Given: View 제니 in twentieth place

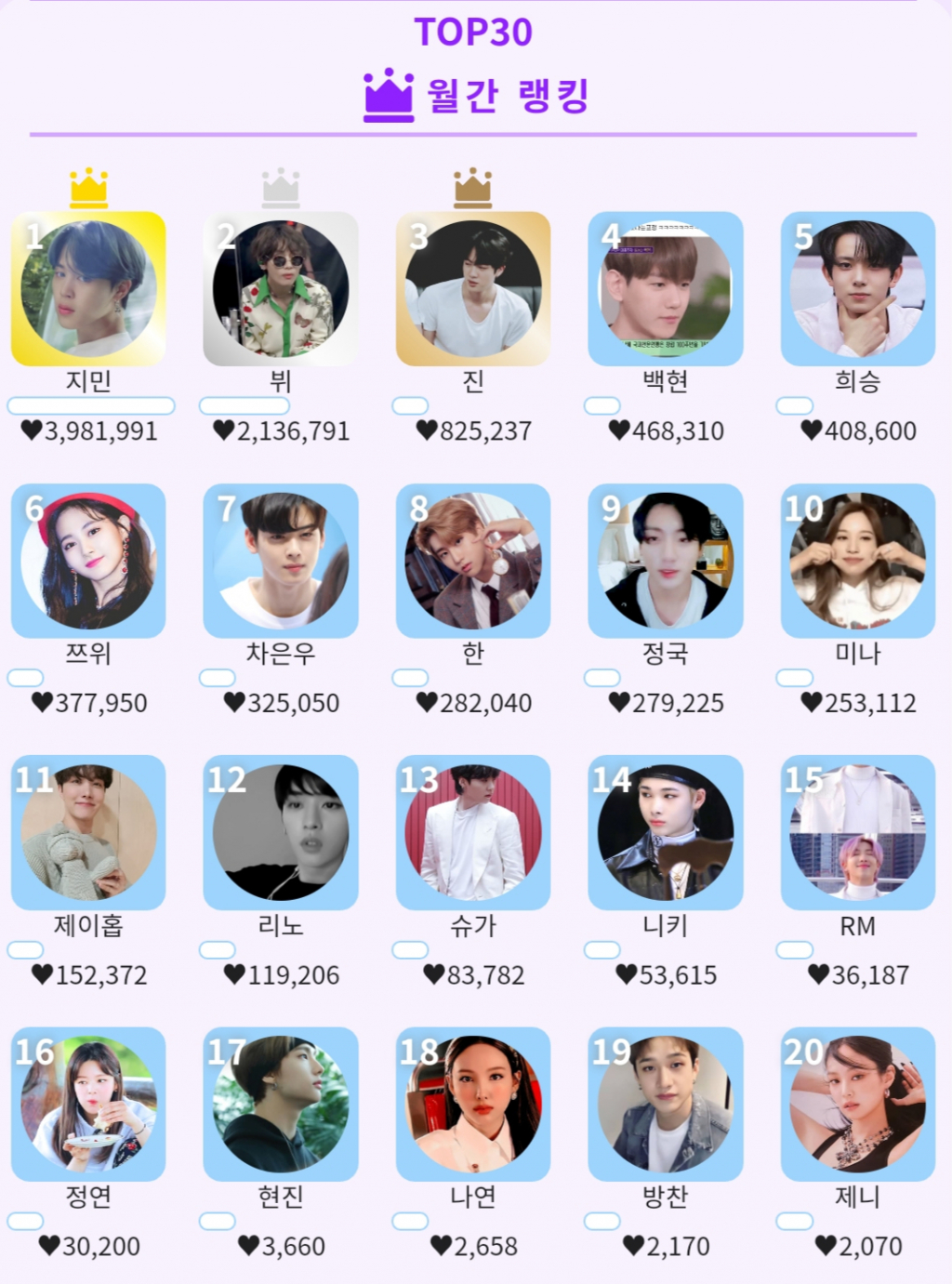Looking at the screenshot, I should 857,1104.
